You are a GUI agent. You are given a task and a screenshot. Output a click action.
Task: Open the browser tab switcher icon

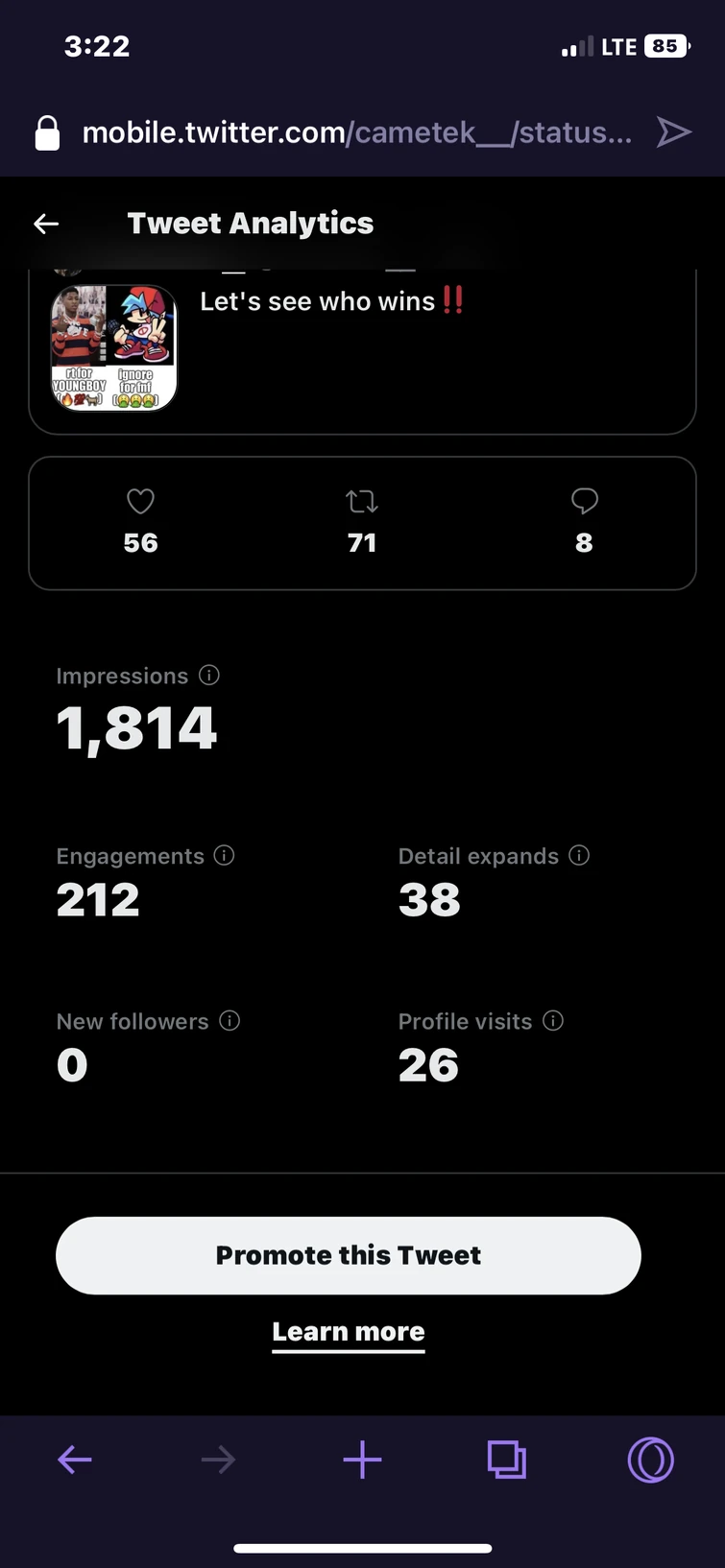(x=506, y=1460)
